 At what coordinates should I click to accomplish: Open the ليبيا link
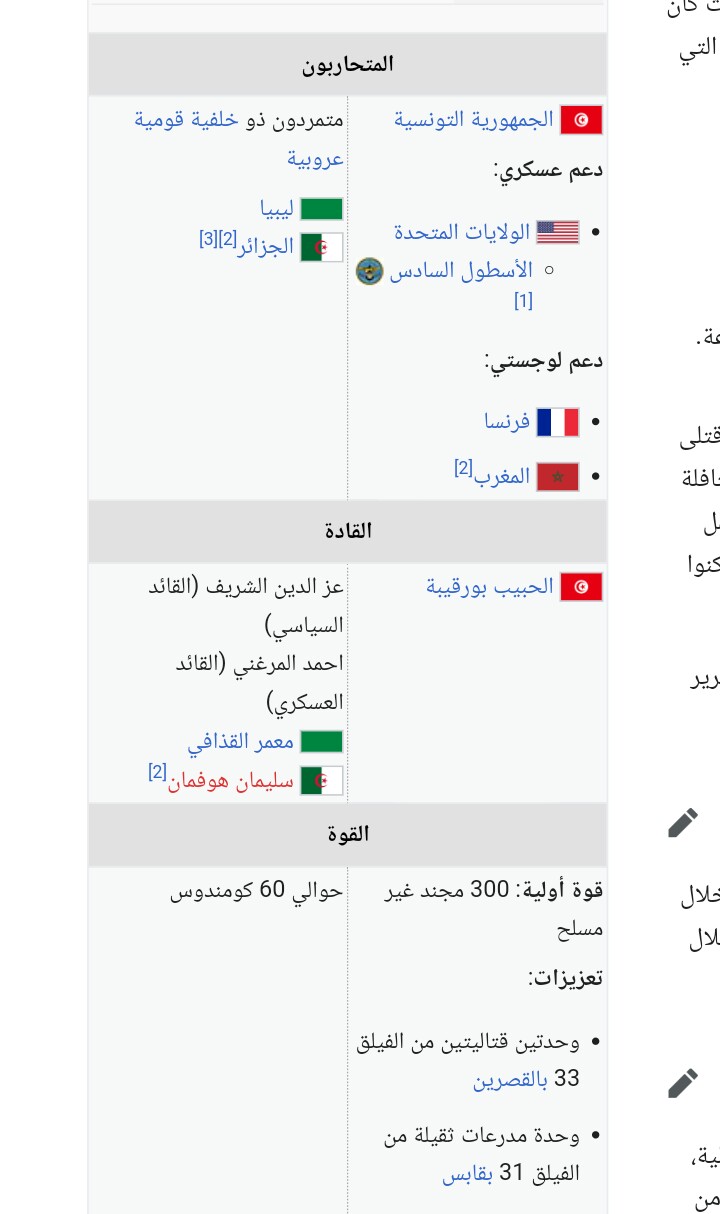coord(277,208)
